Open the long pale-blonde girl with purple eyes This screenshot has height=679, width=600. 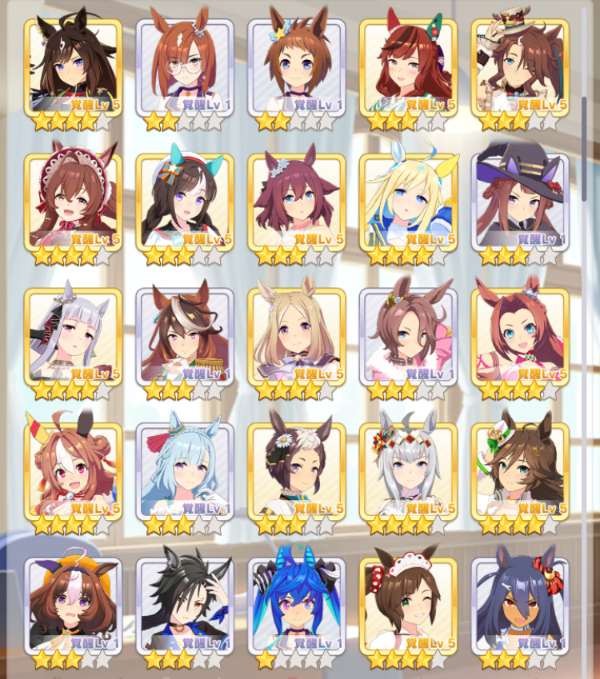coord(297,336)
